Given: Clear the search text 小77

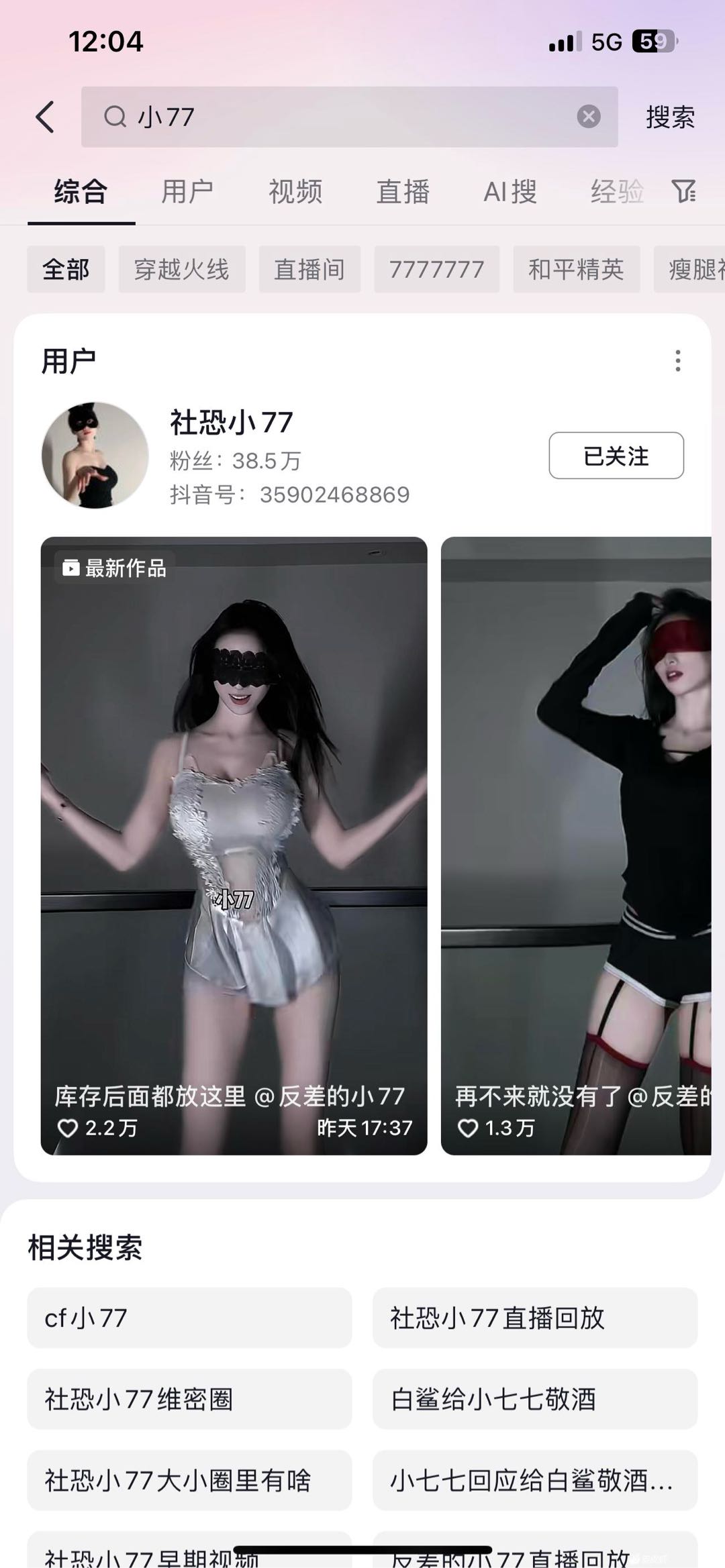Looking at the screenshot, I should click(588, 117).
